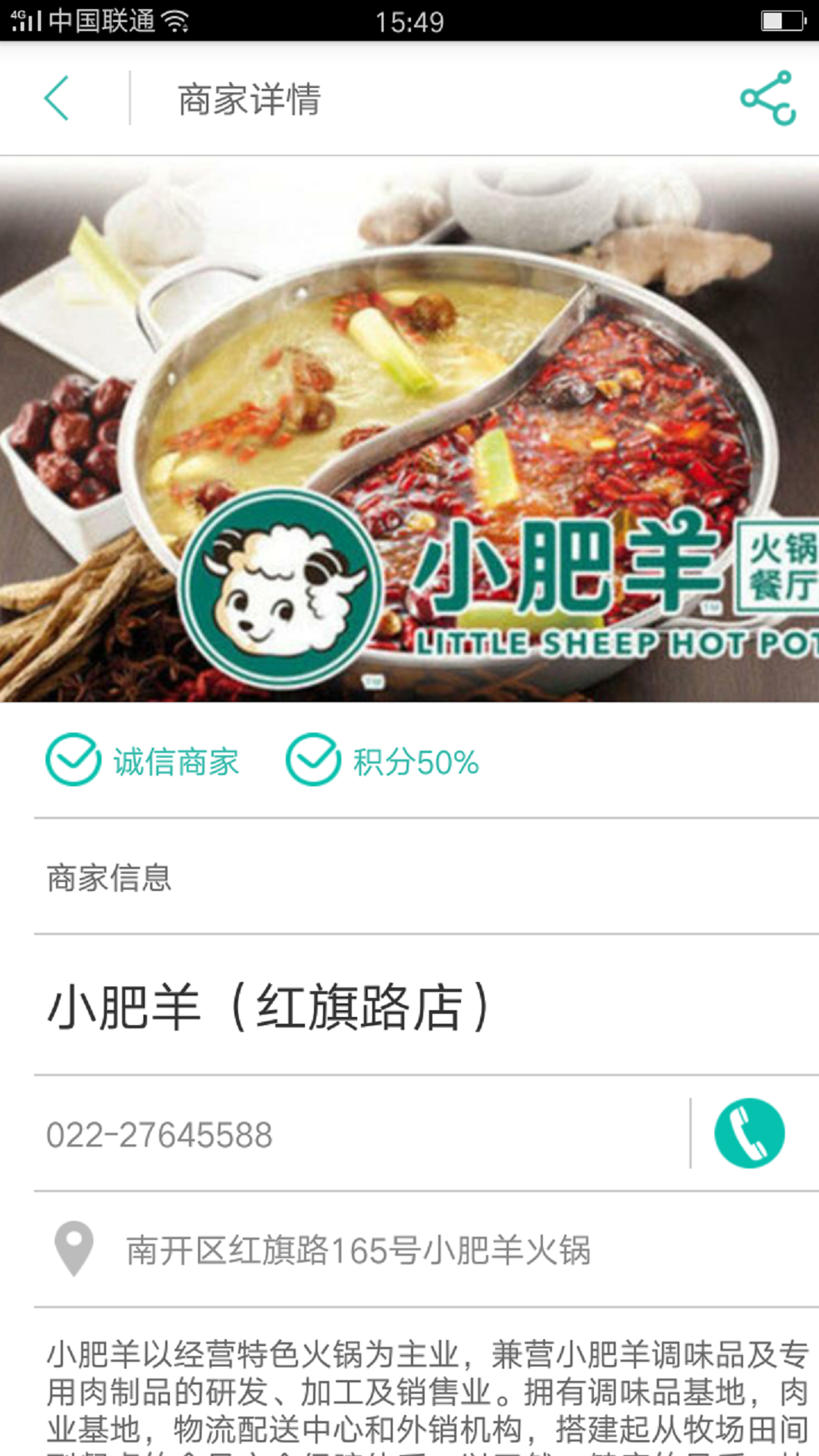Viewport: 819px width, 1456px height.
Task: Share this merchant page
Action: (x=767, y=99)
